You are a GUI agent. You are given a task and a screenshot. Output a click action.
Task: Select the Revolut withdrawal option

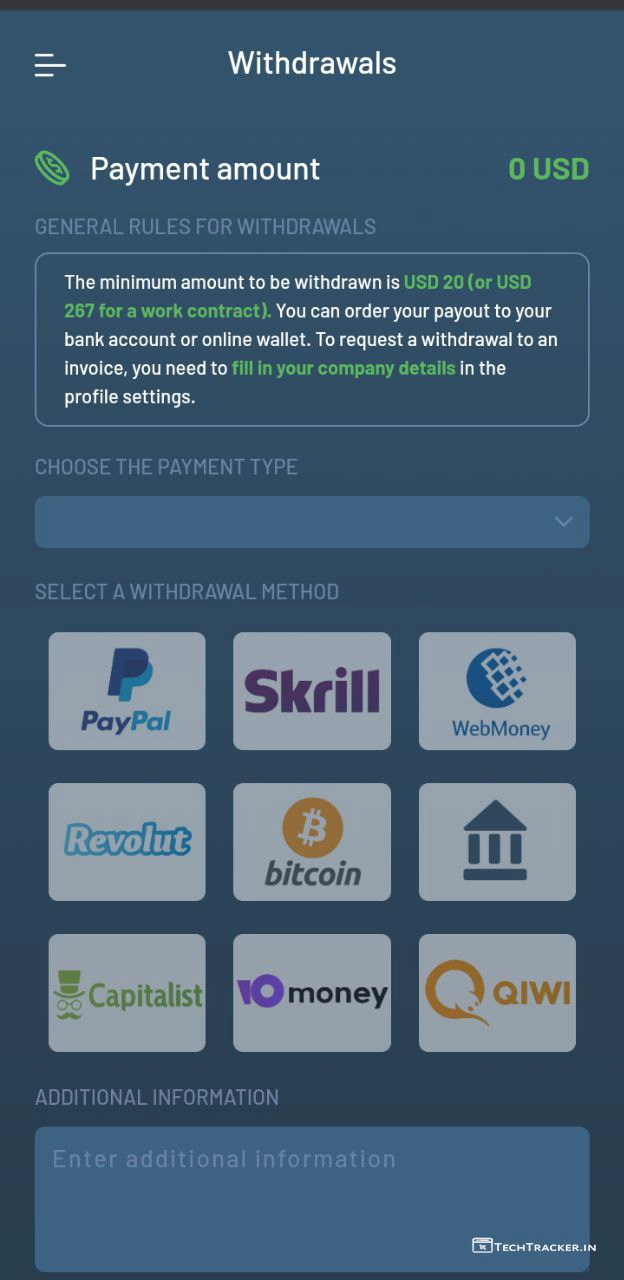pos(127,842)
